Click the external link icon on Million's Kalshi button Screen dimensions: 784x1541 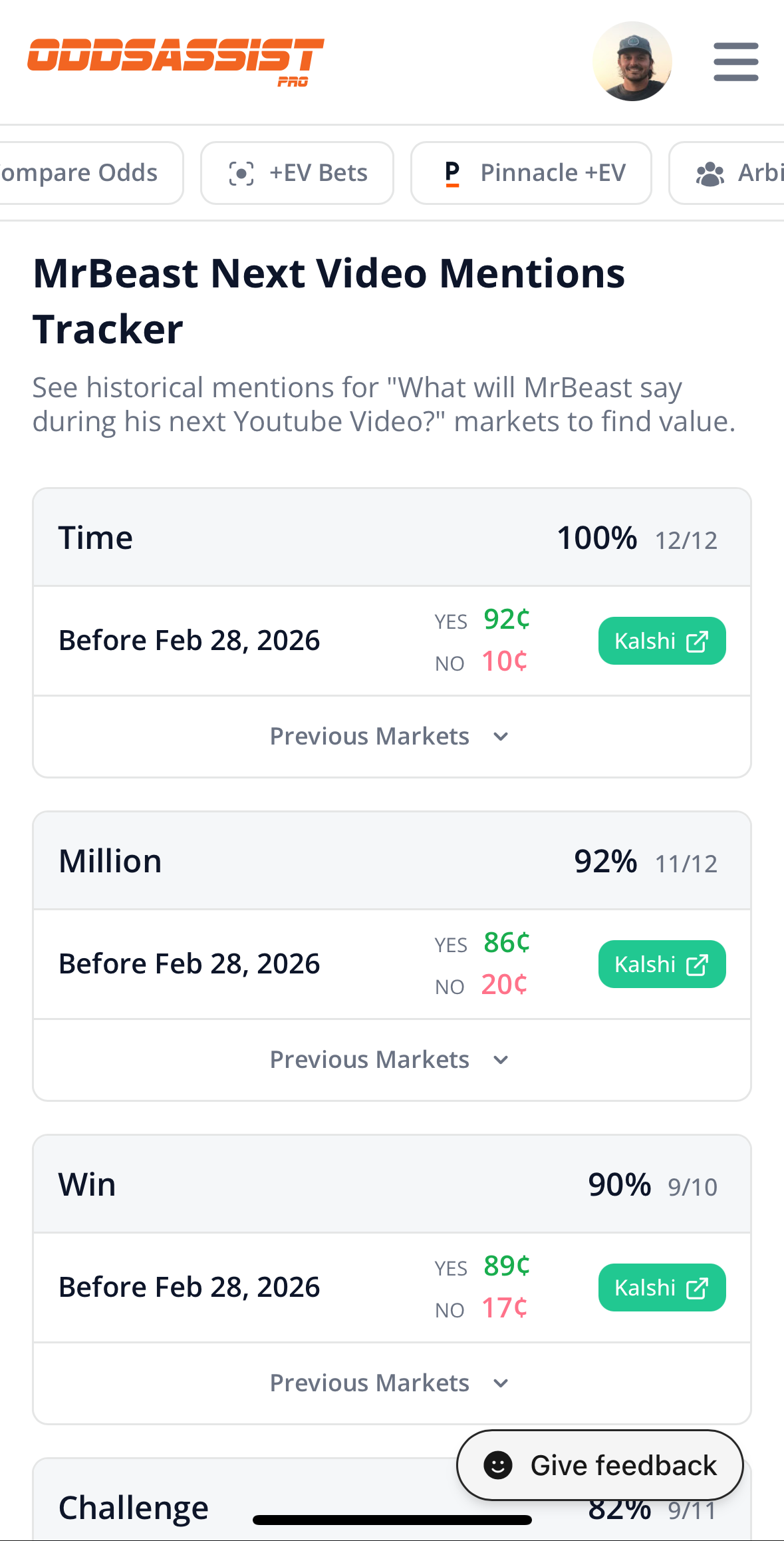[x=696, y=964]
